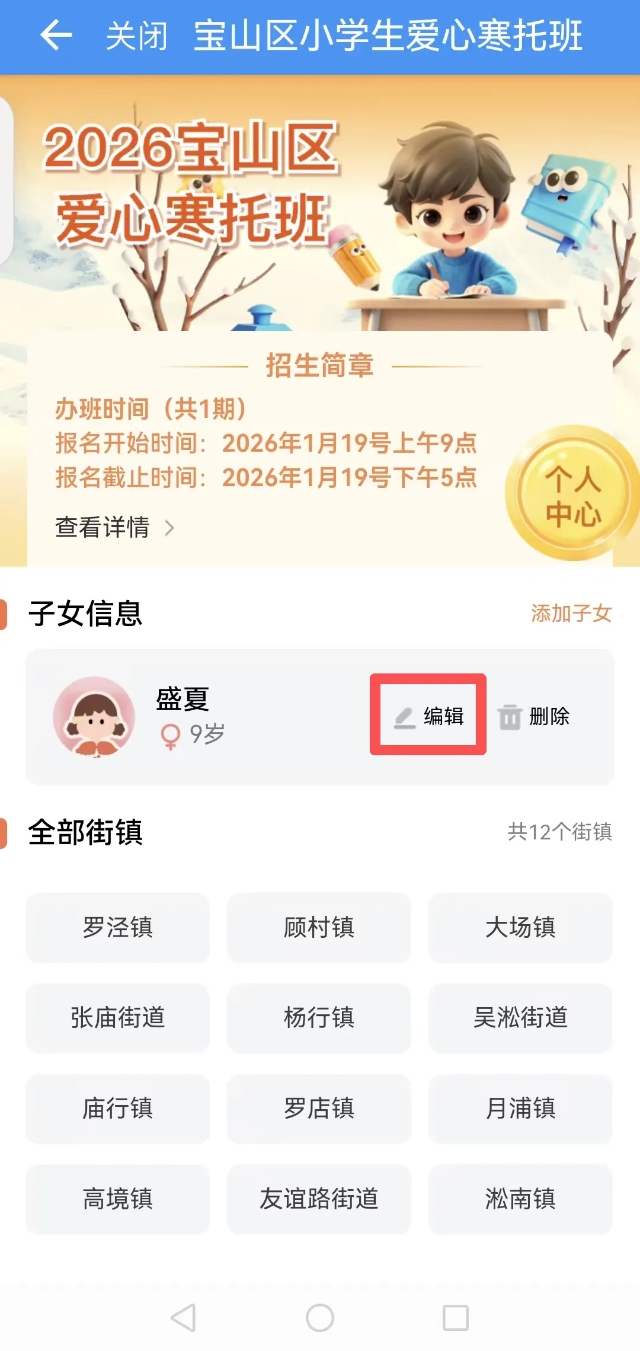Choose 张庙街道
This screenshot has width=640, height=1351.
[x=118, y=1018]
